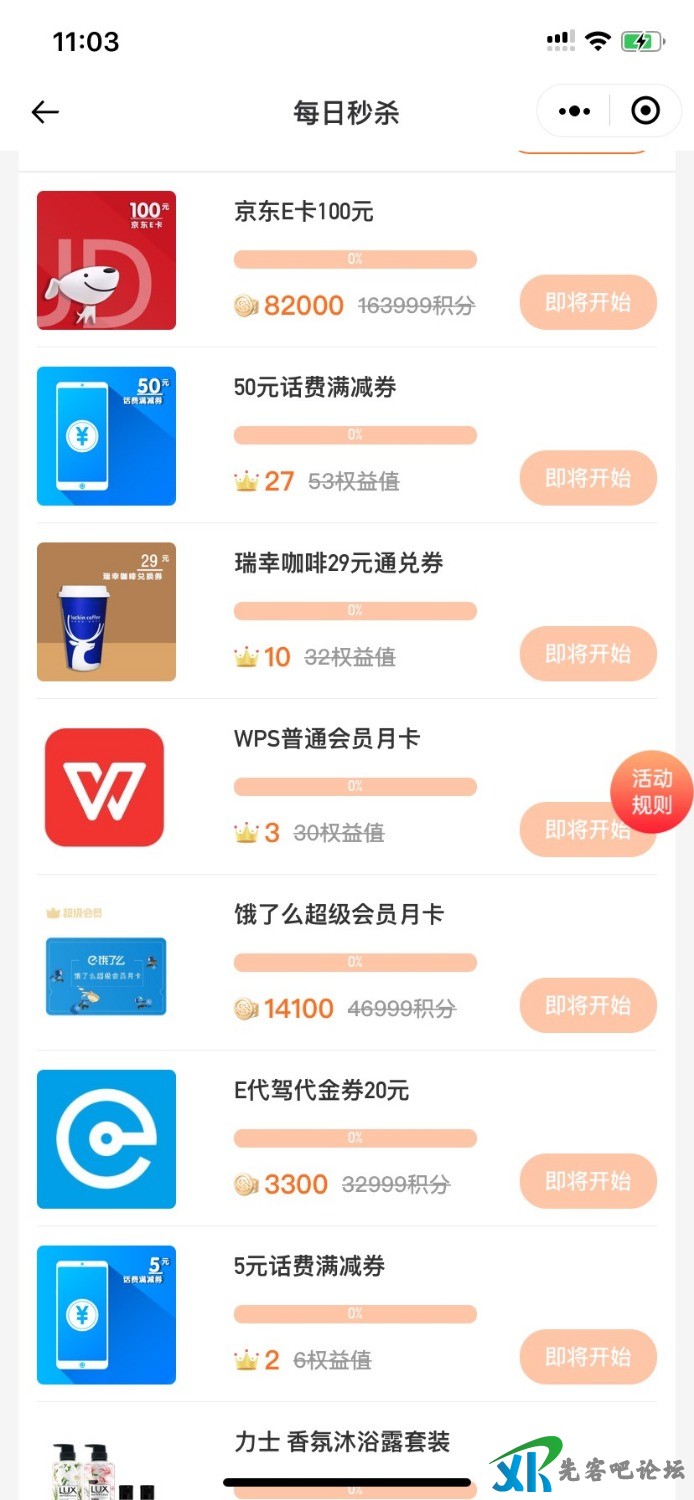Screen dimensions: 694x1500
Task: Open the 5元话费满减券 item image
Action: 106,1315
